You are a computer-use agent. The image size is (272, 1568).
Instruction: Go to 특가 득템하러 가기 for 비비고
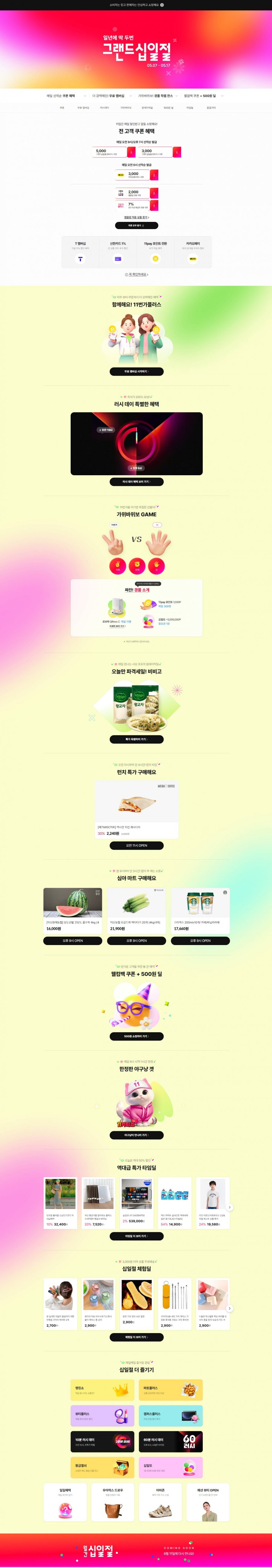[x=136, y=739]
